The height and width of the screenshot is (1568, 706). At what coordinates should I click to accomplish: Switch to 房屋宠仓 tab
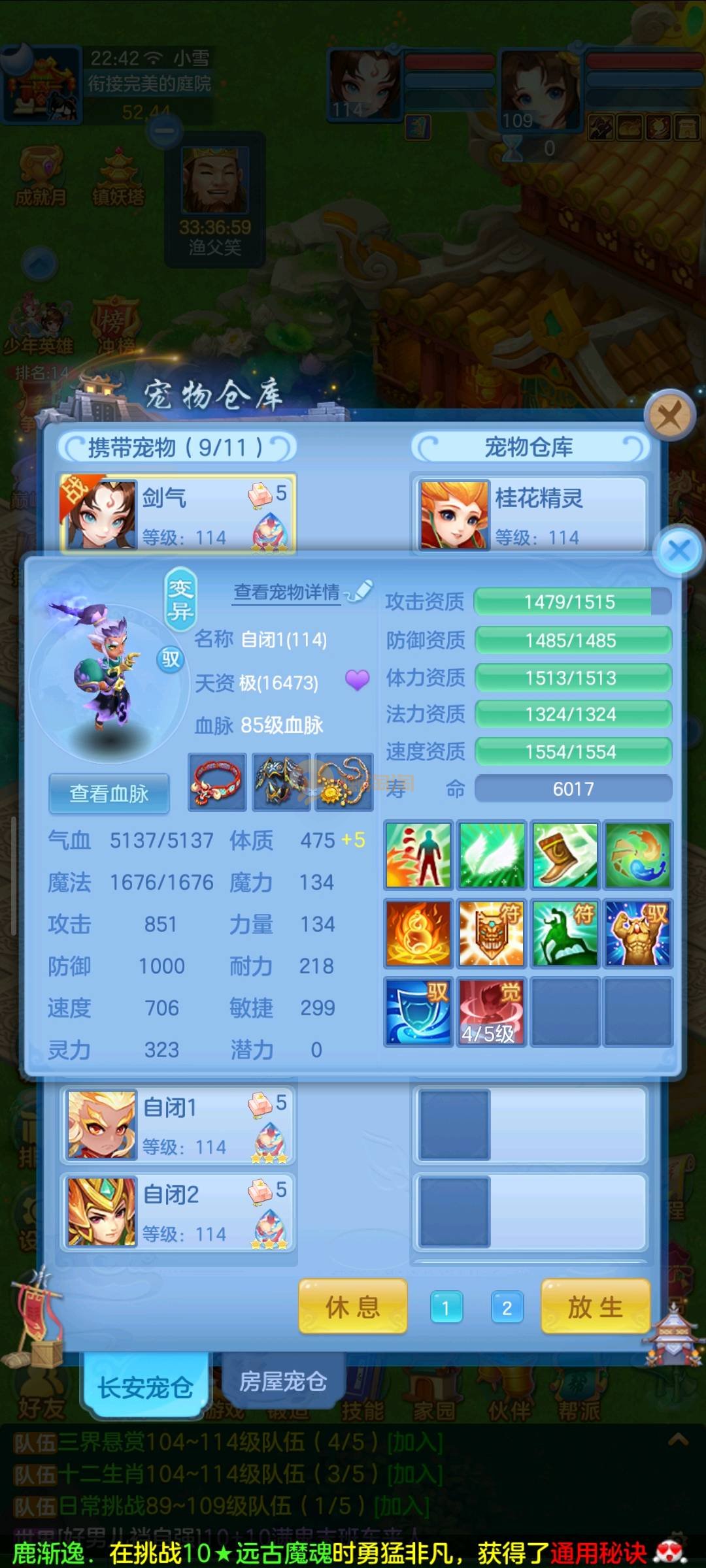[x=282, y=1382]
